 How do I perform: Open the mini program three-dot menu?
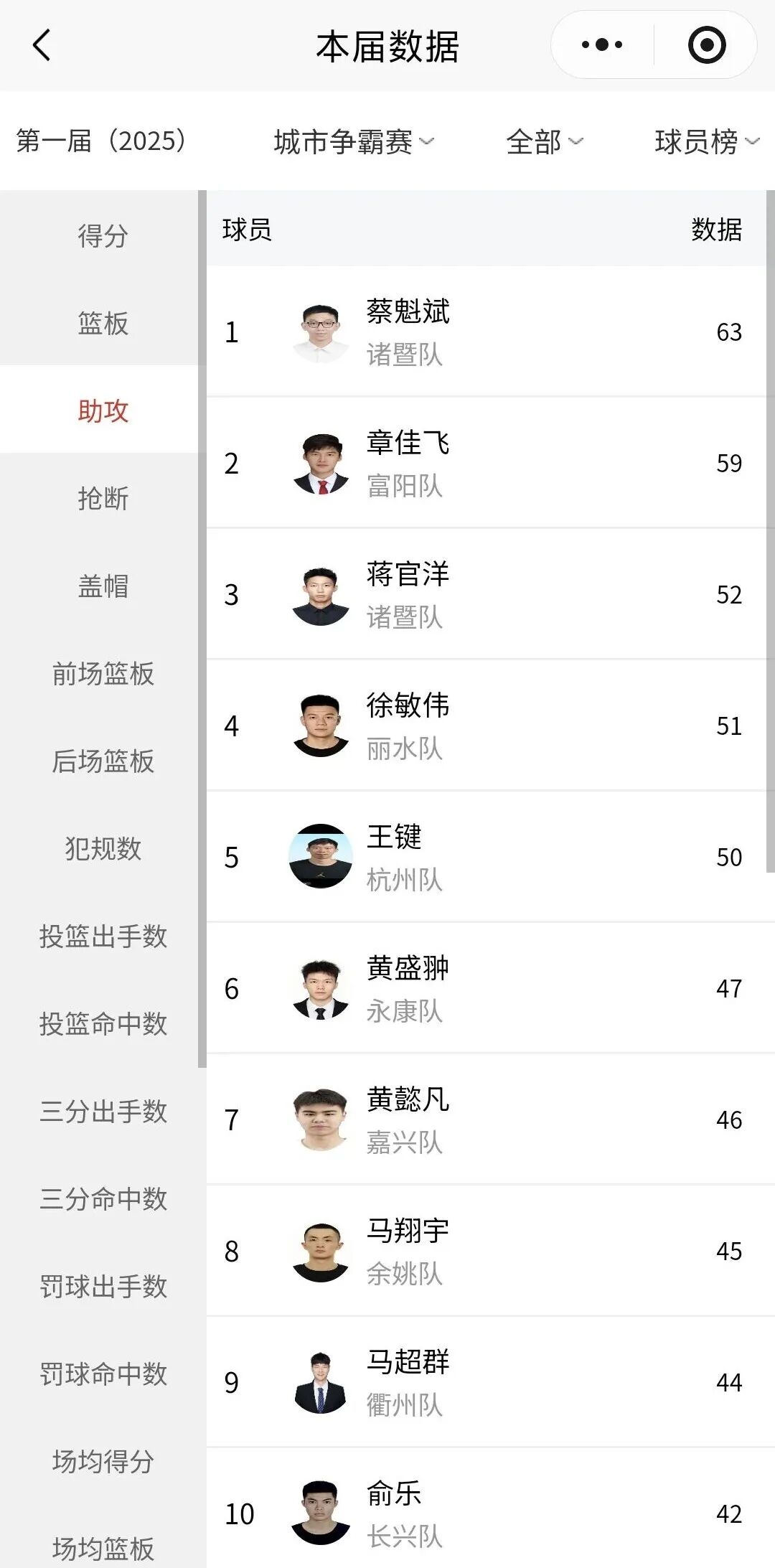pos(602,45)
